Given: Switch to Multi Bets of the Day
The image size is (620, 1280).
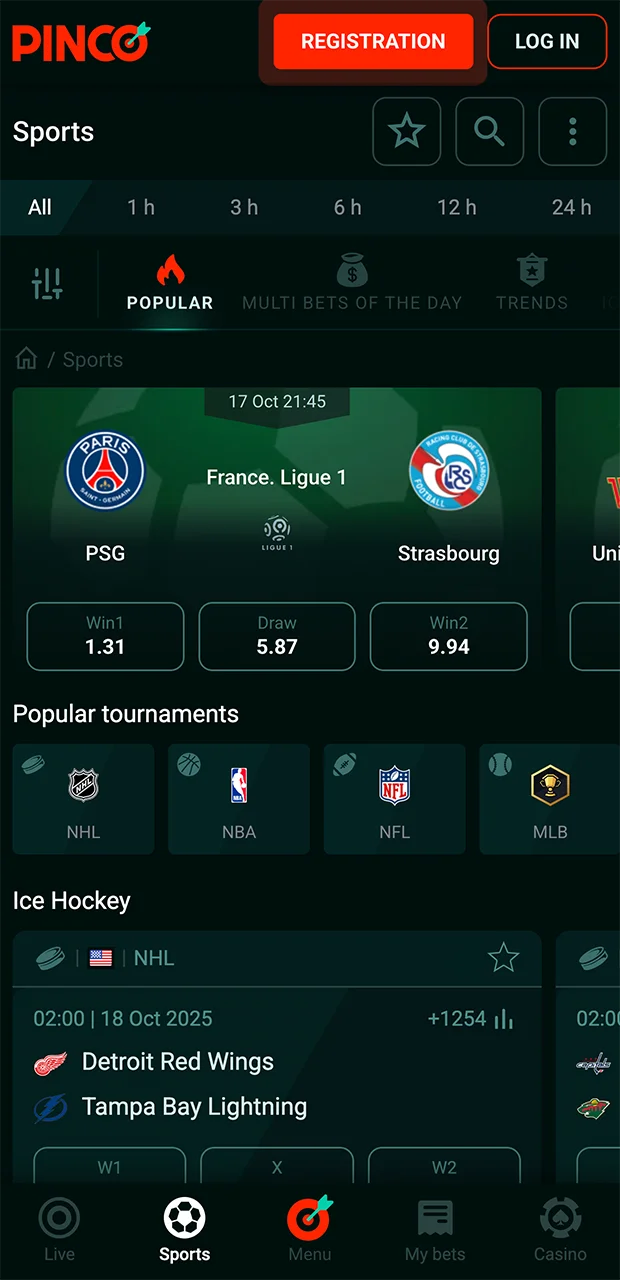Looking at the screenshot, I should pos(352,284).
